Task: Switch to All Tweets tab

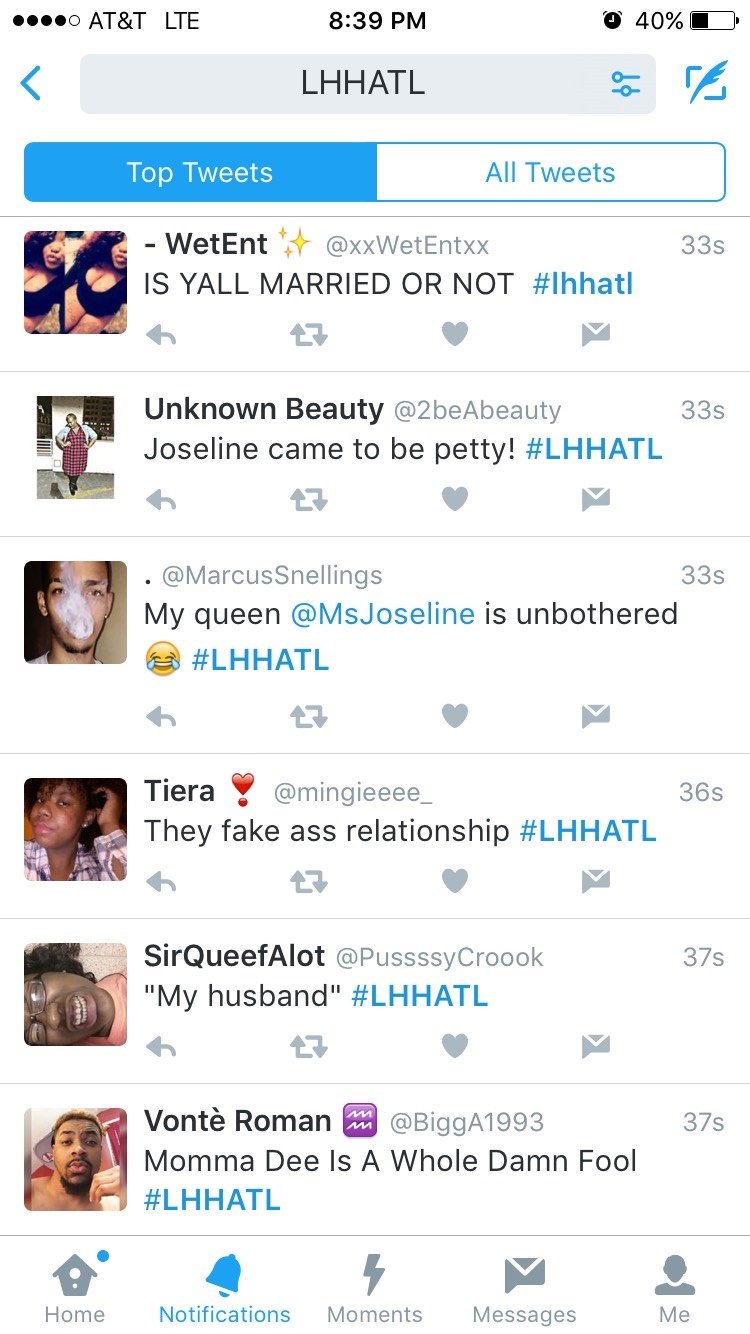Action: pos(550,172)
